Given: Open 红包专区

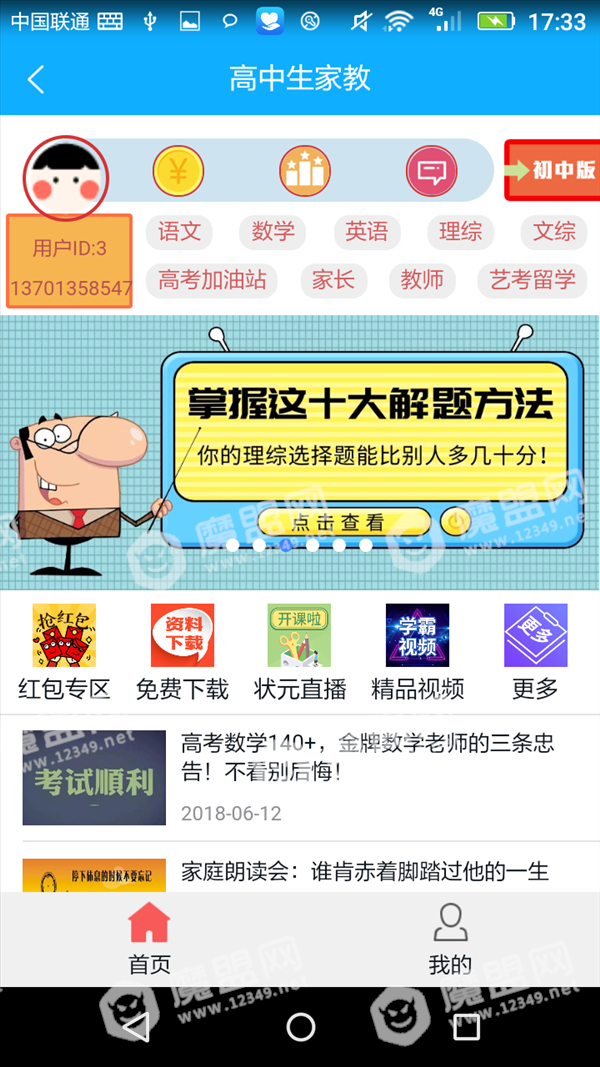Looking at the screenshot, I should tap(64, 651).
